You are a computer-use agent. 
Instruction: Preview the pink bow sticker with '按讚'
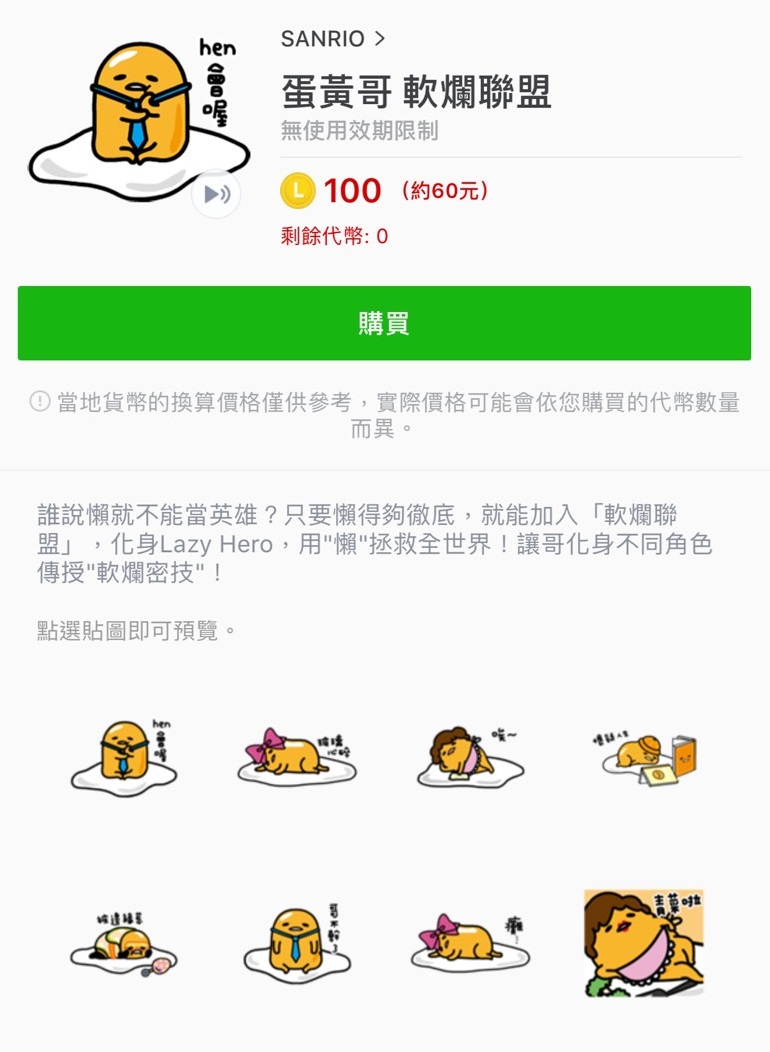pos(296,755)
